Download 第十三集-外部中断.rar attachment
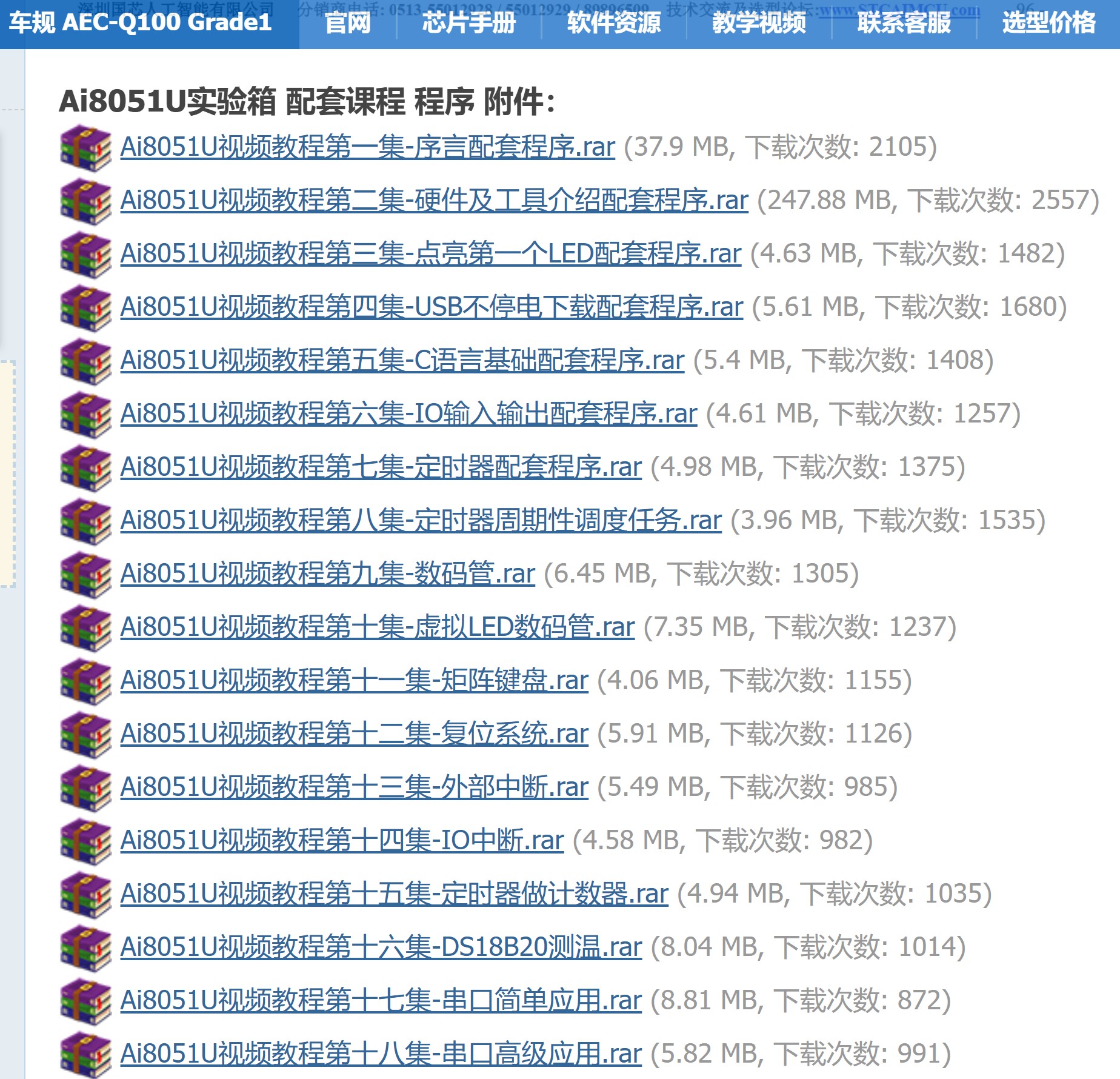Image resolution: width=1120 pixels, height=1079 pixels. pos(354,787)
